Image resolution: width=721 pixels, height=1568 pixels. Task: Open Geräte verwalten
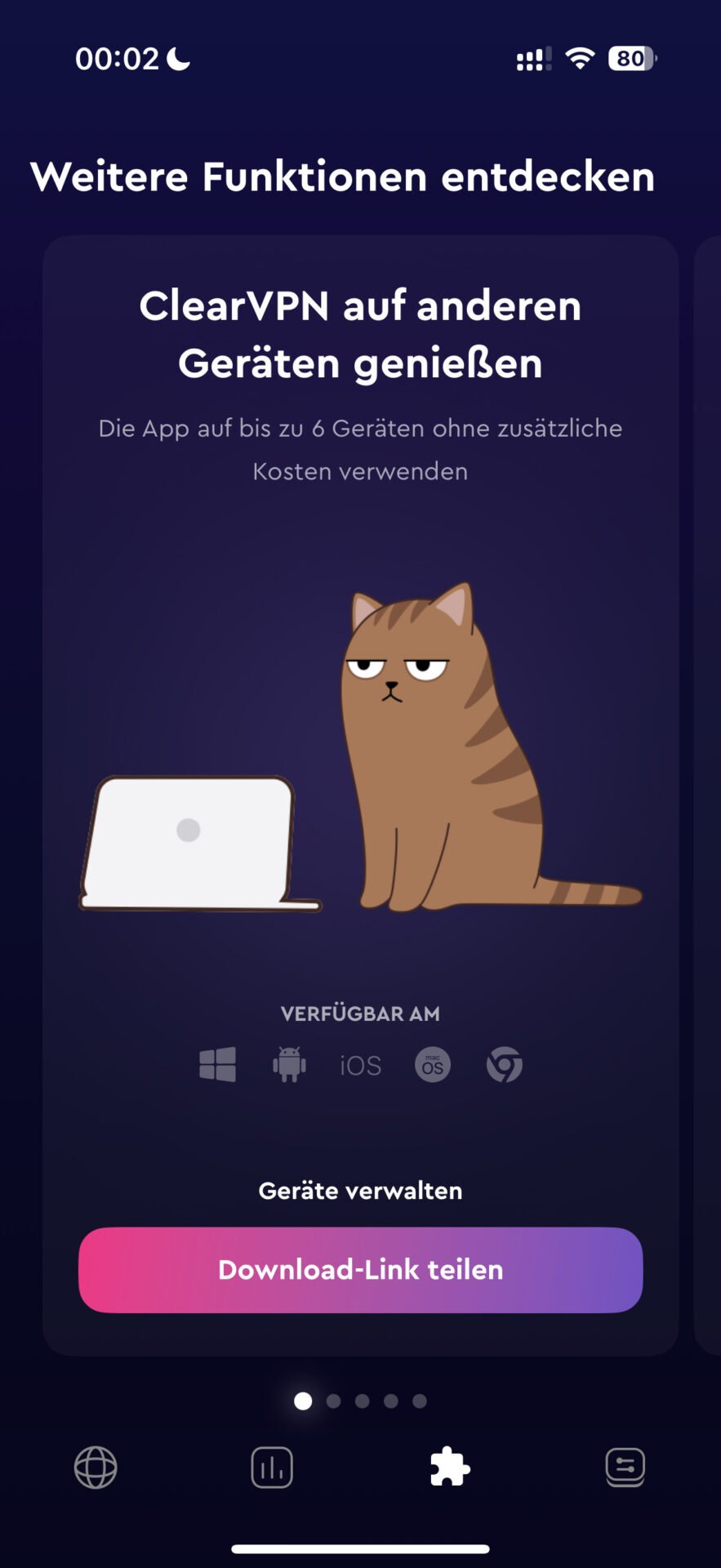(x=360, y=1191)
